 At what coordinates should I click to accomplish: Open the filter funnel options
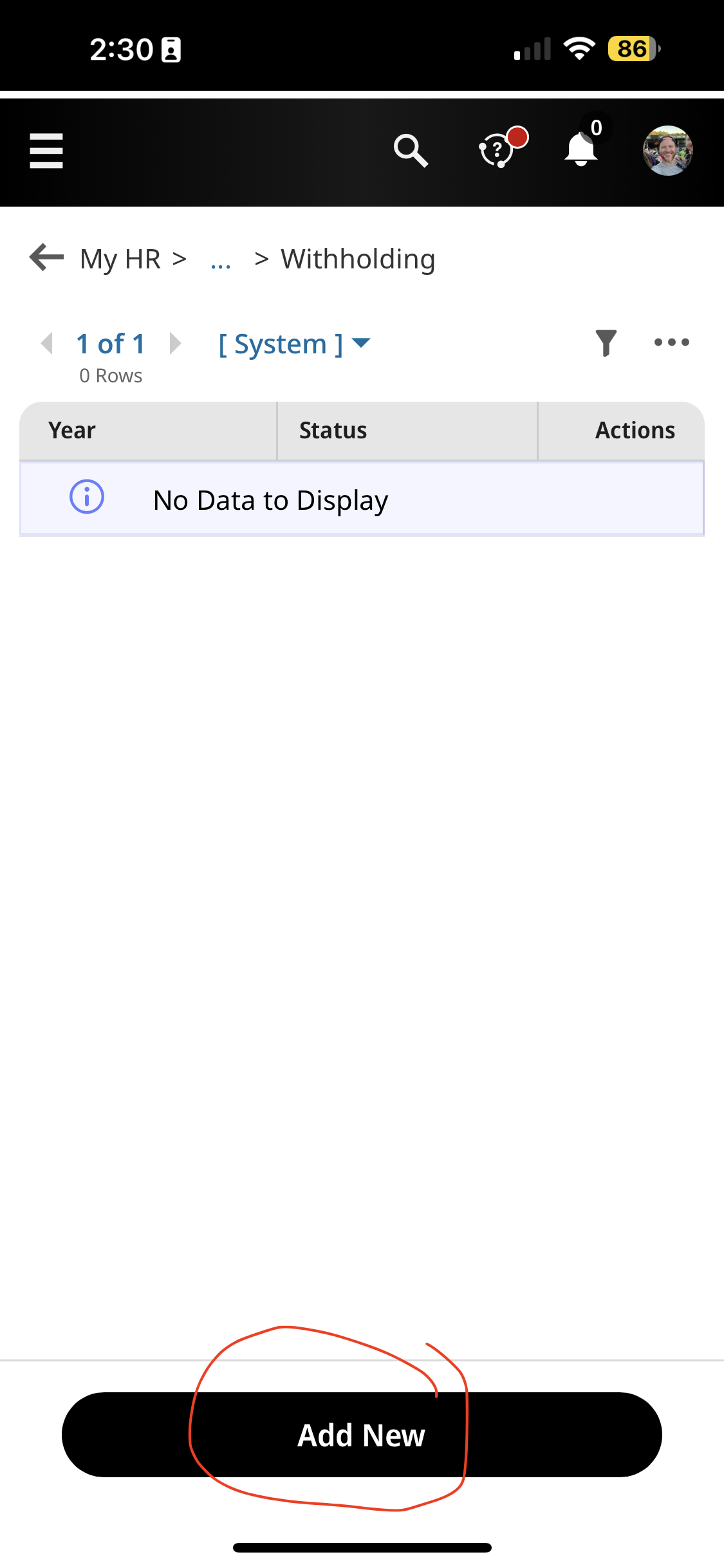(606, 342)
